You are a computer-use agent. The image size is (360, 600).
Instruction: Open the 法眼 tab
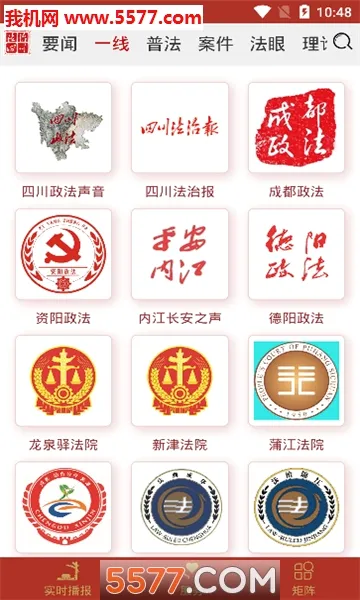click(x=268, y=44)
